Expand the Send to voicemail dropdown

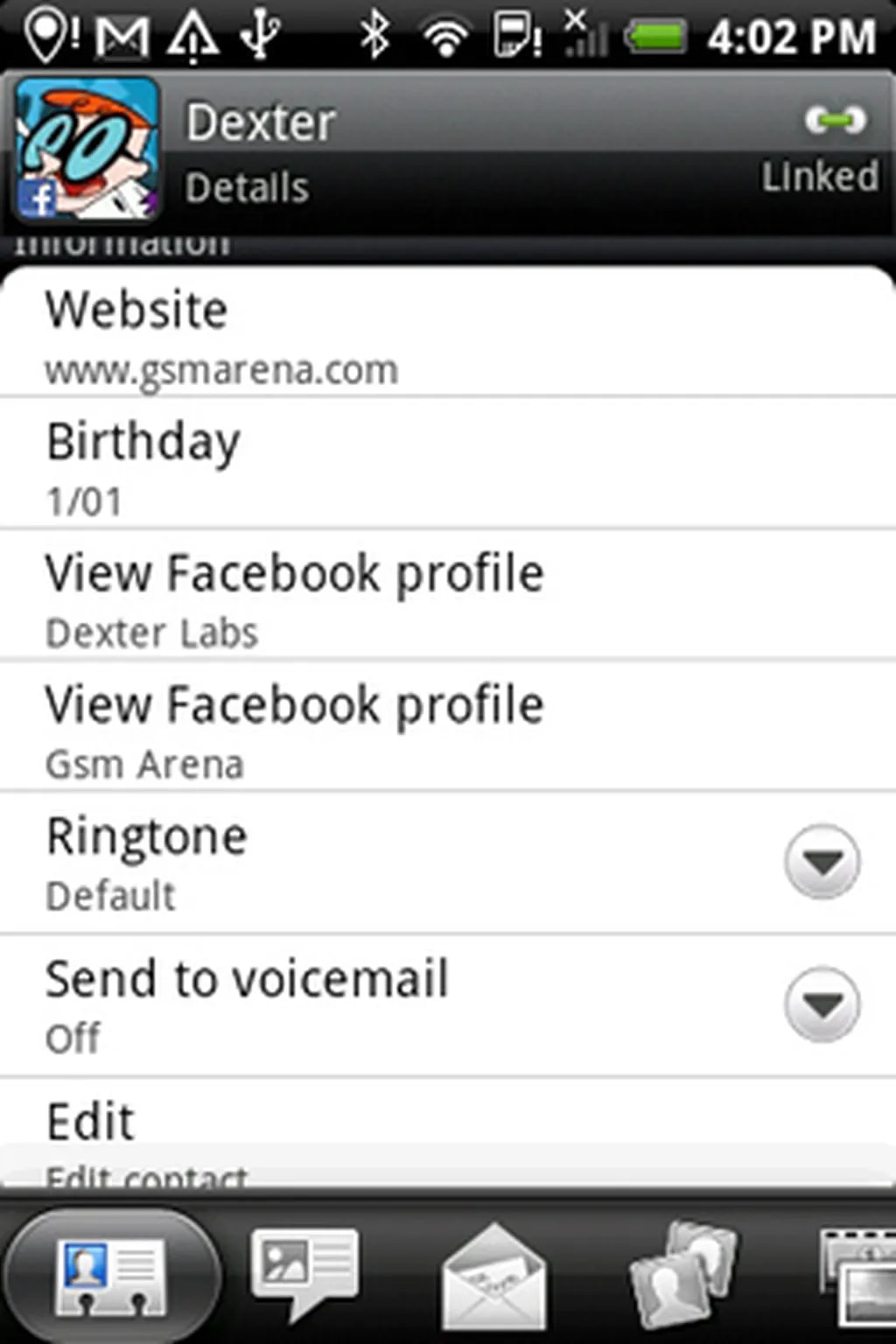point(822,1004)
